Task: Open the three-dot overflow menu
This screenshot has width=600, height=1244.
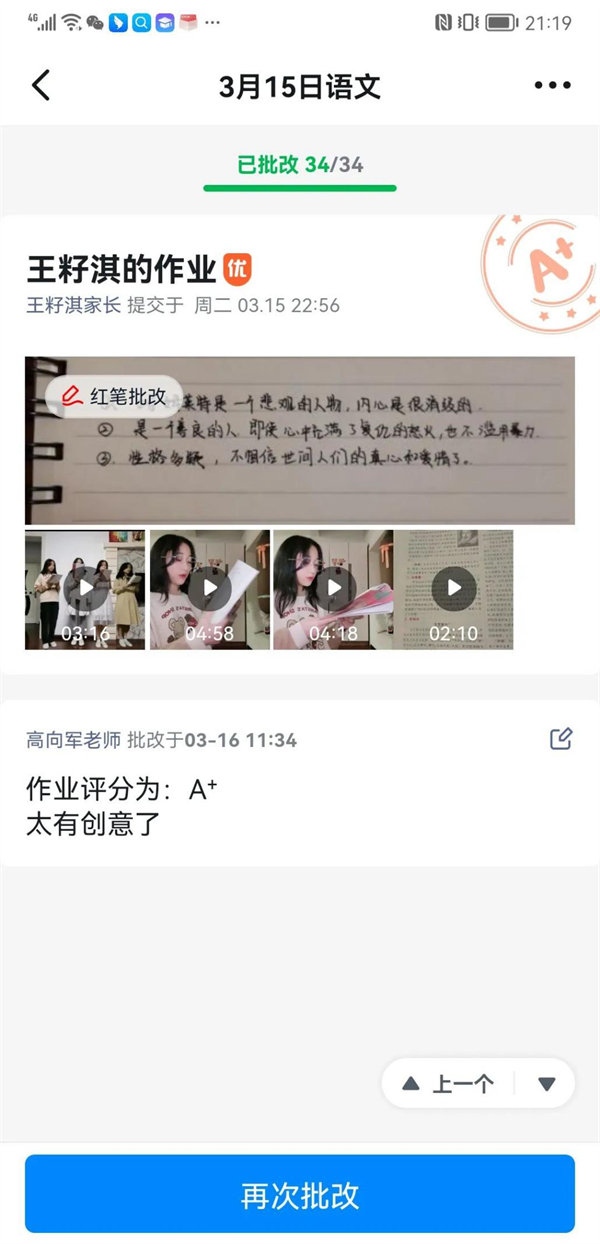Action: tap(552, 85)
